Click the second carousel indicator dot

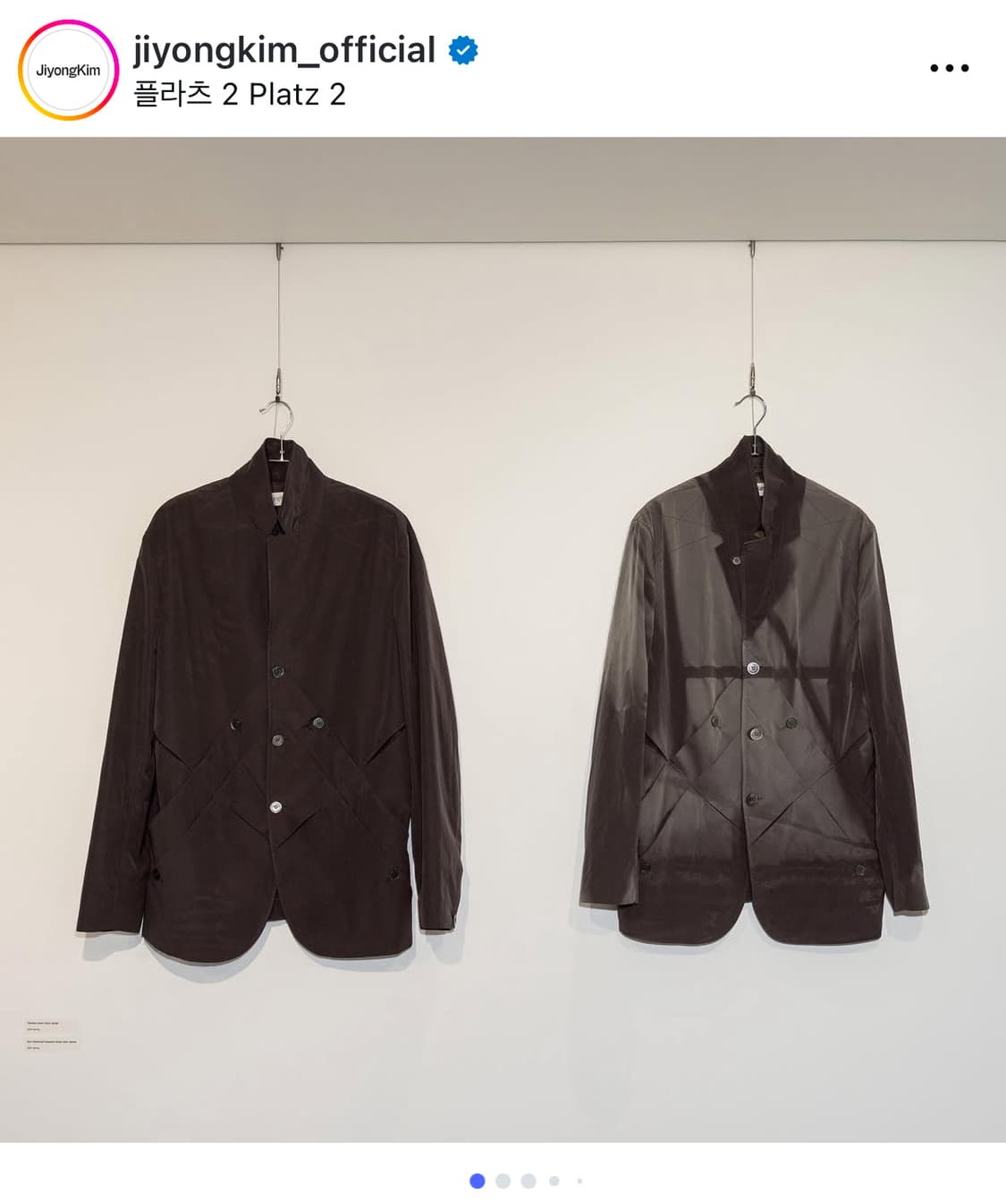pyautogui.click(x=503, y=1181)
